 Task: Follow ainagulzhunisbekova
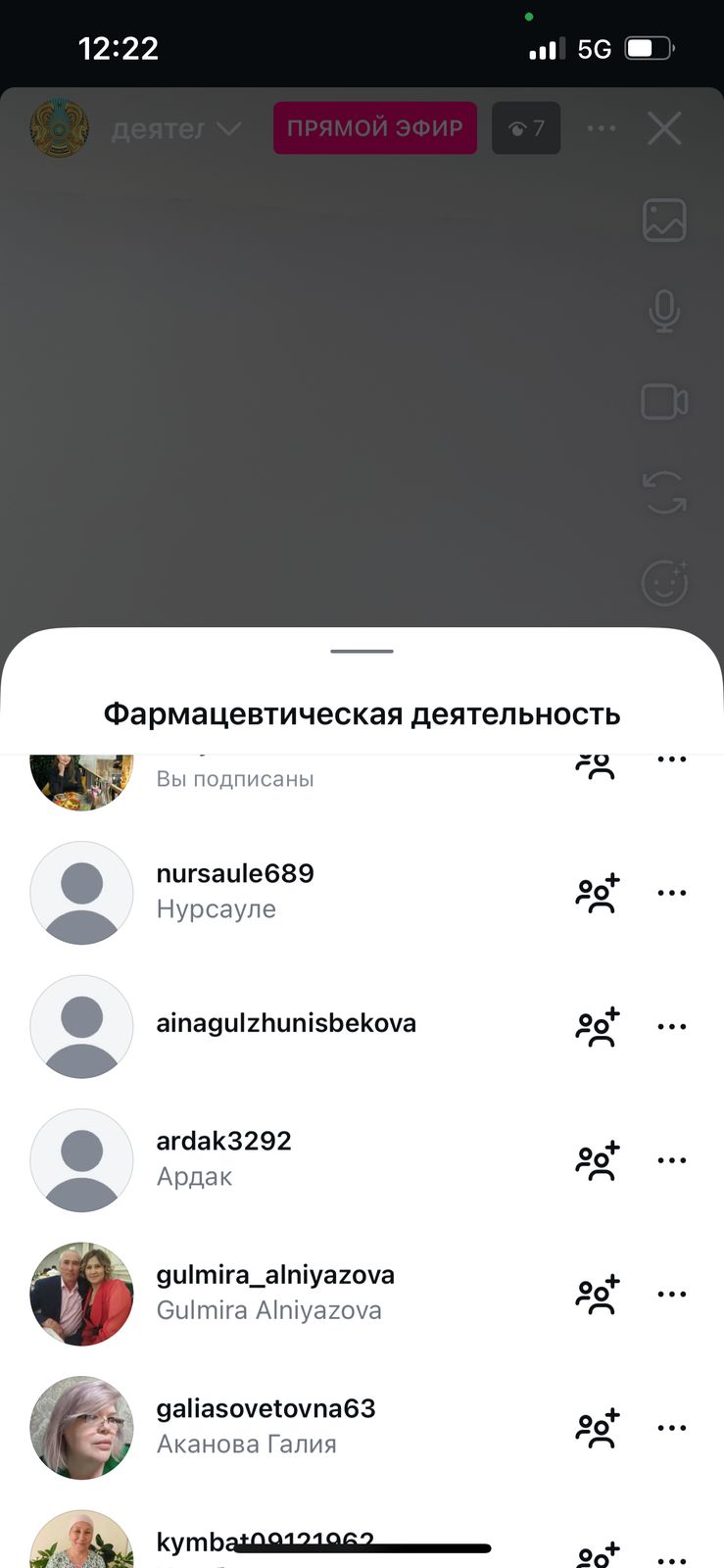point(598,1027)
